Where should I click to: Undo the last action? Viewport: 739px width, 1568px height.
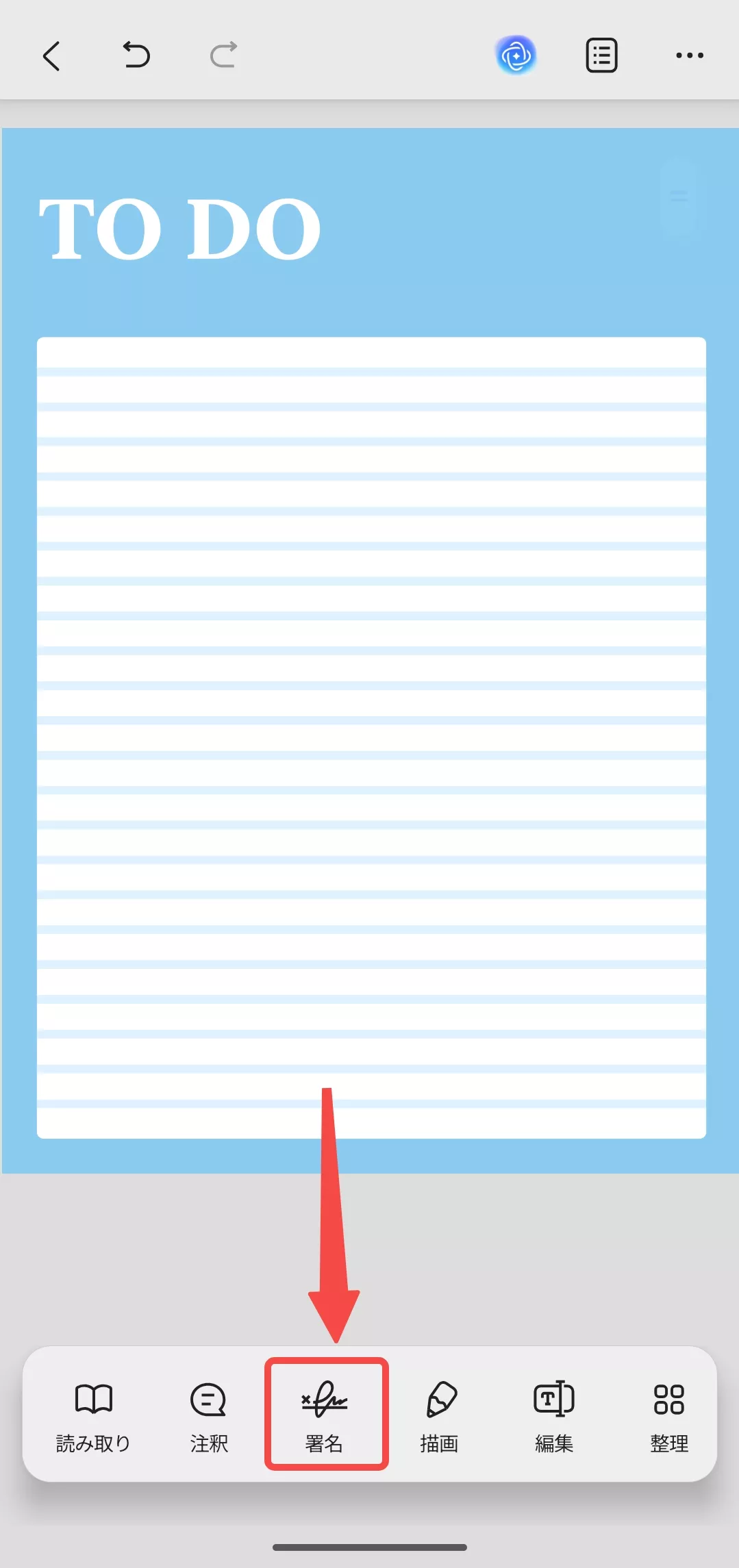click(136, 55)
